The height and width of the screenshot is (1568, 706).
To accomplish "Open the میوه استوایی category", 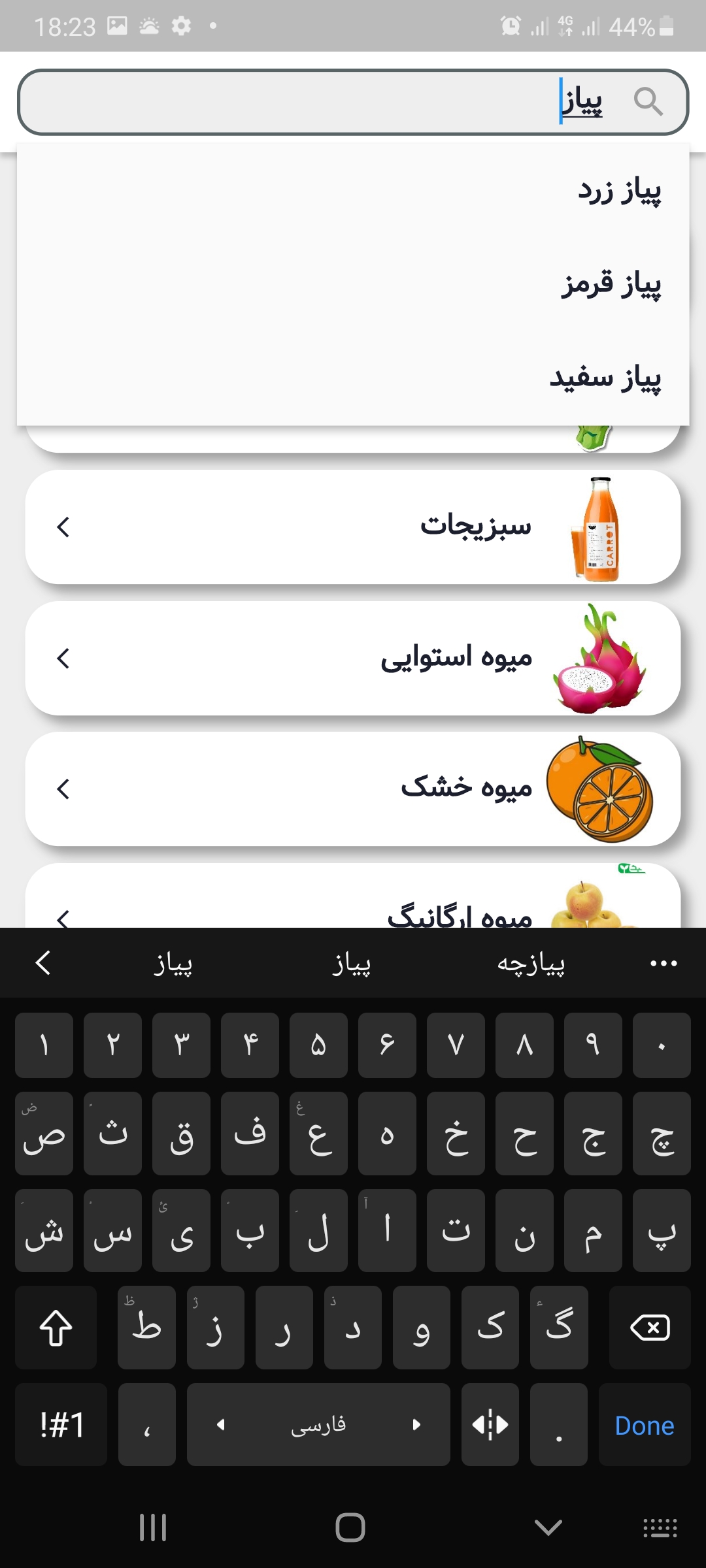I will pos(353,658).
